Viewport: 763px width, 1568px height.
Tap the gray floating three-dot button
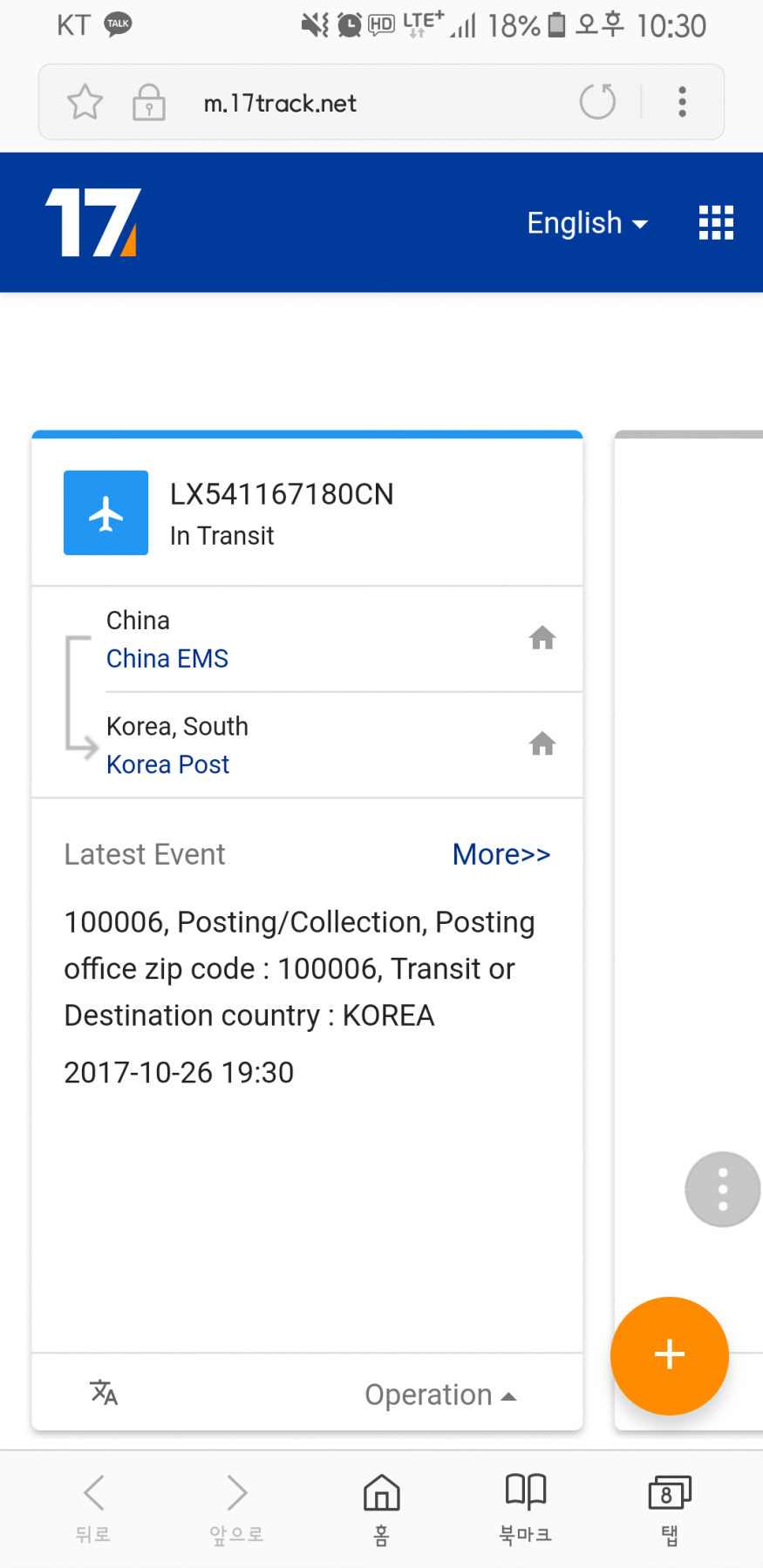click(x=722, y=1190)
